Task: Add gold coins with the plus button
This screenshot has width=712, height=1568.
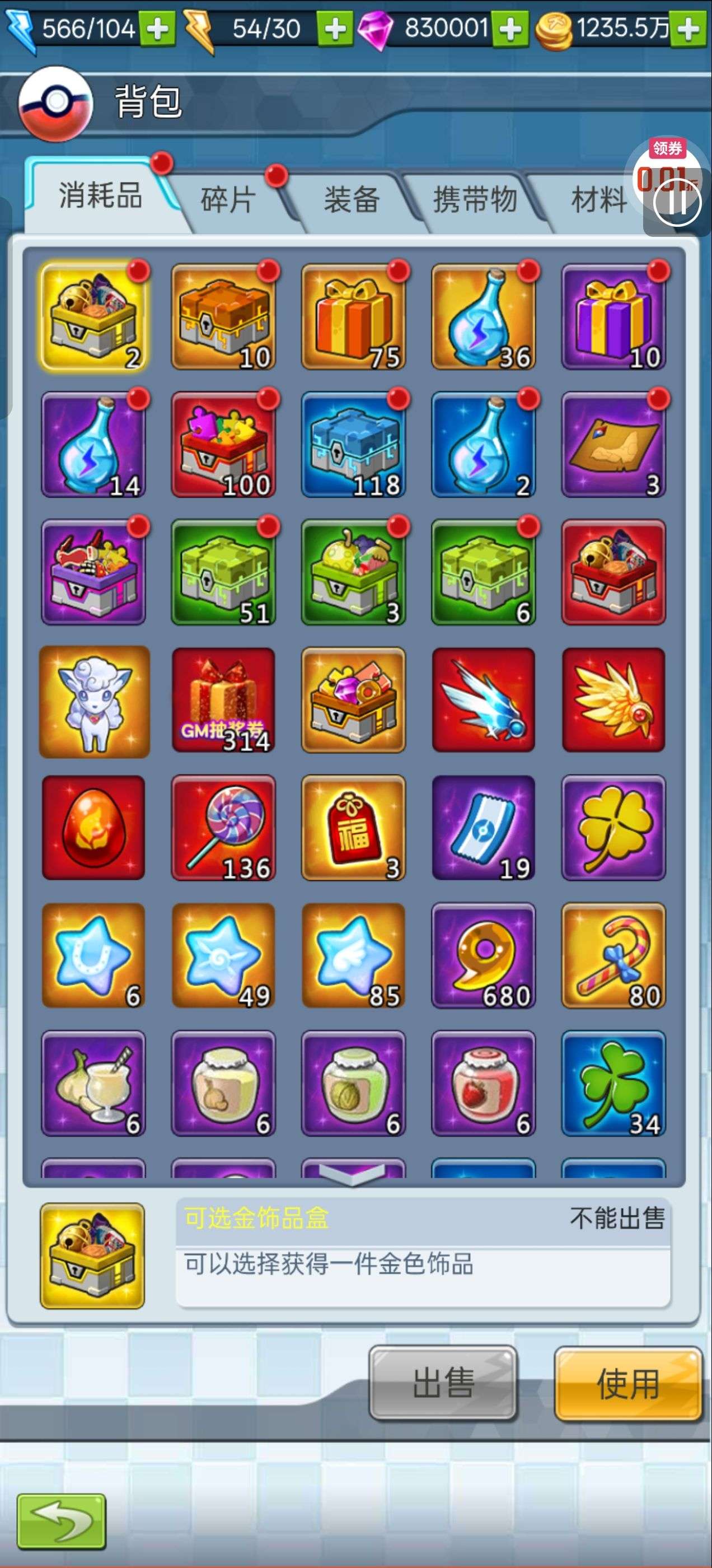Action: click(688, 29)
